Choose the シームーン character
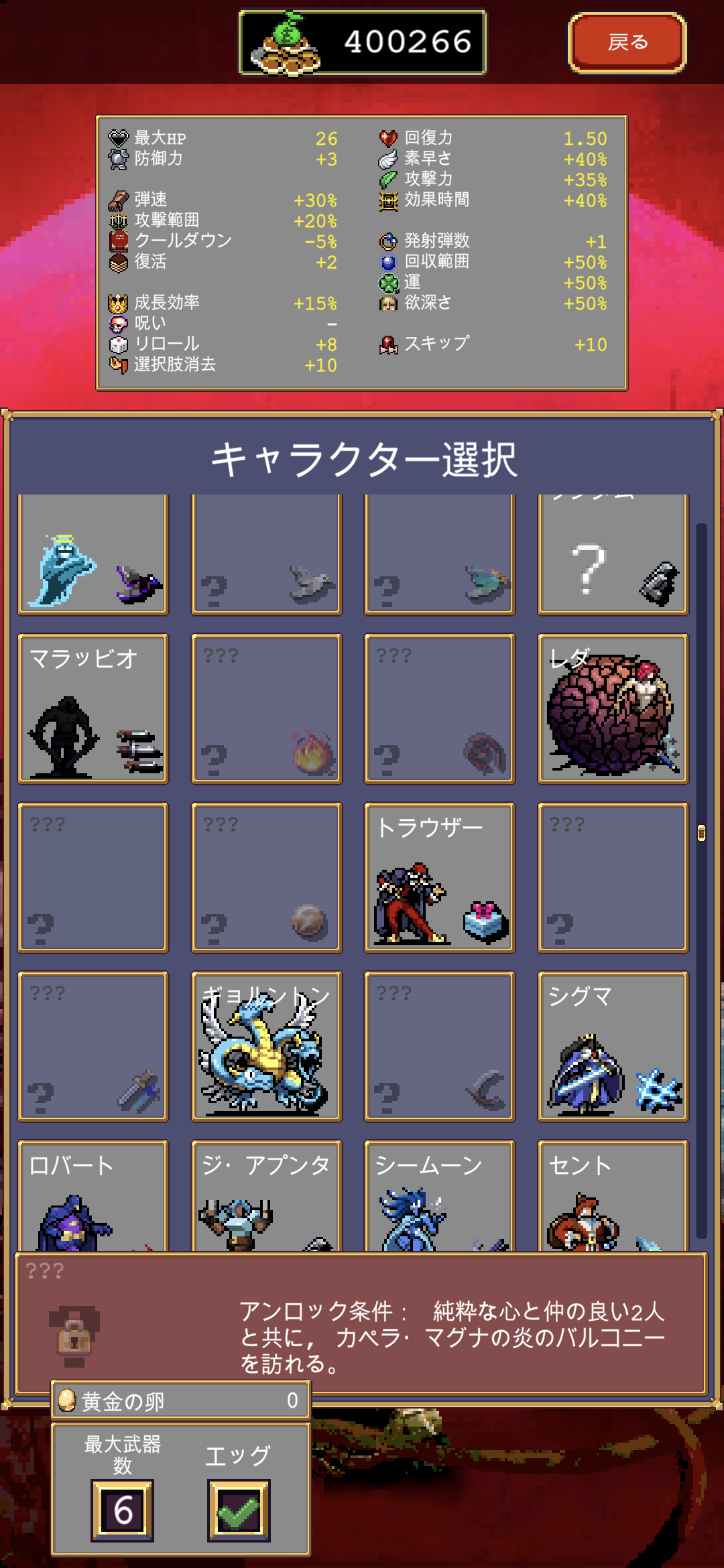 coord(439,1196)
